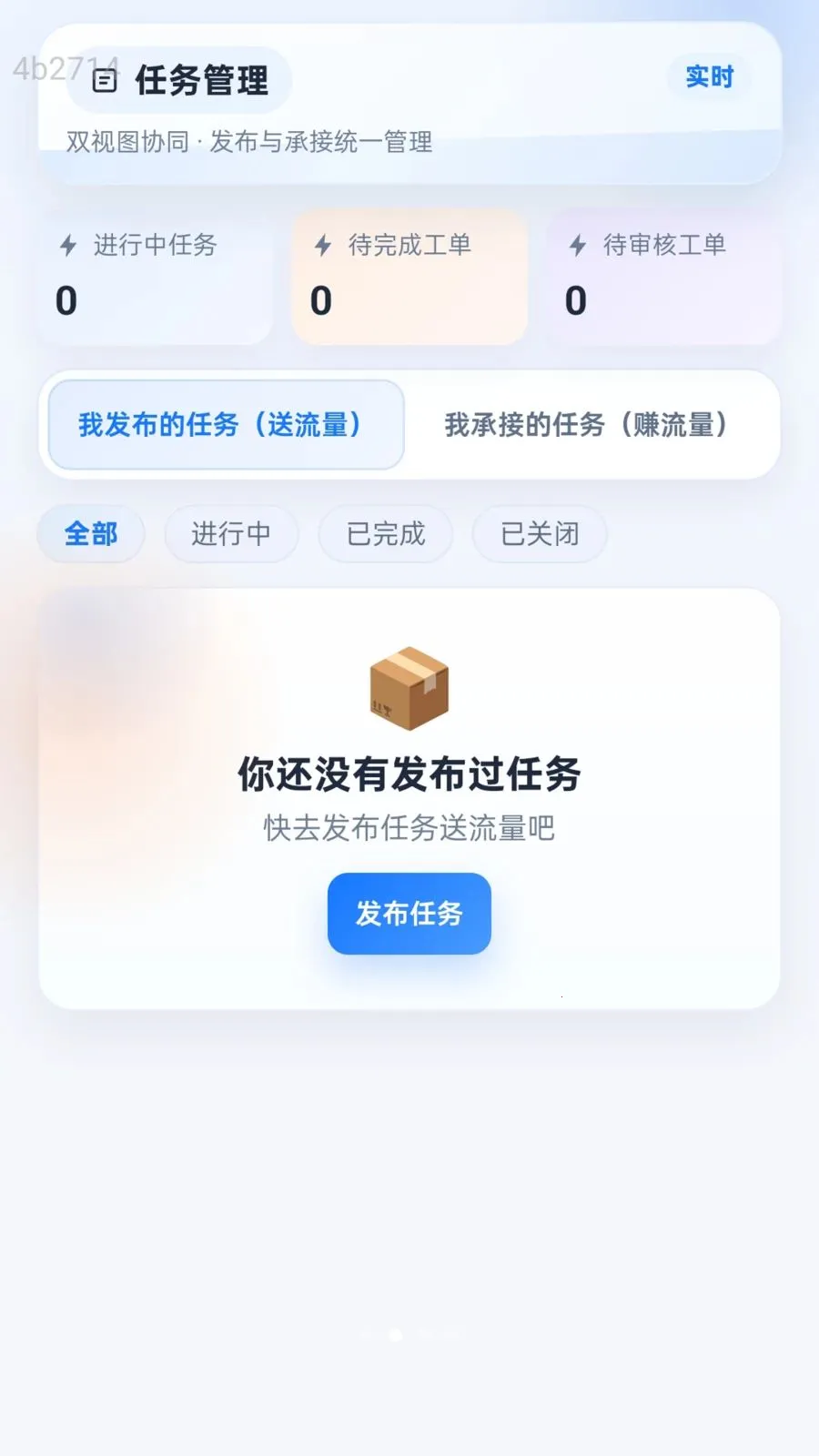Image resolution: width=819 pixels, height=1456 pixels.
Task: Click the lightning icon beside 待完成工单
Action: [x=320, y=244]
